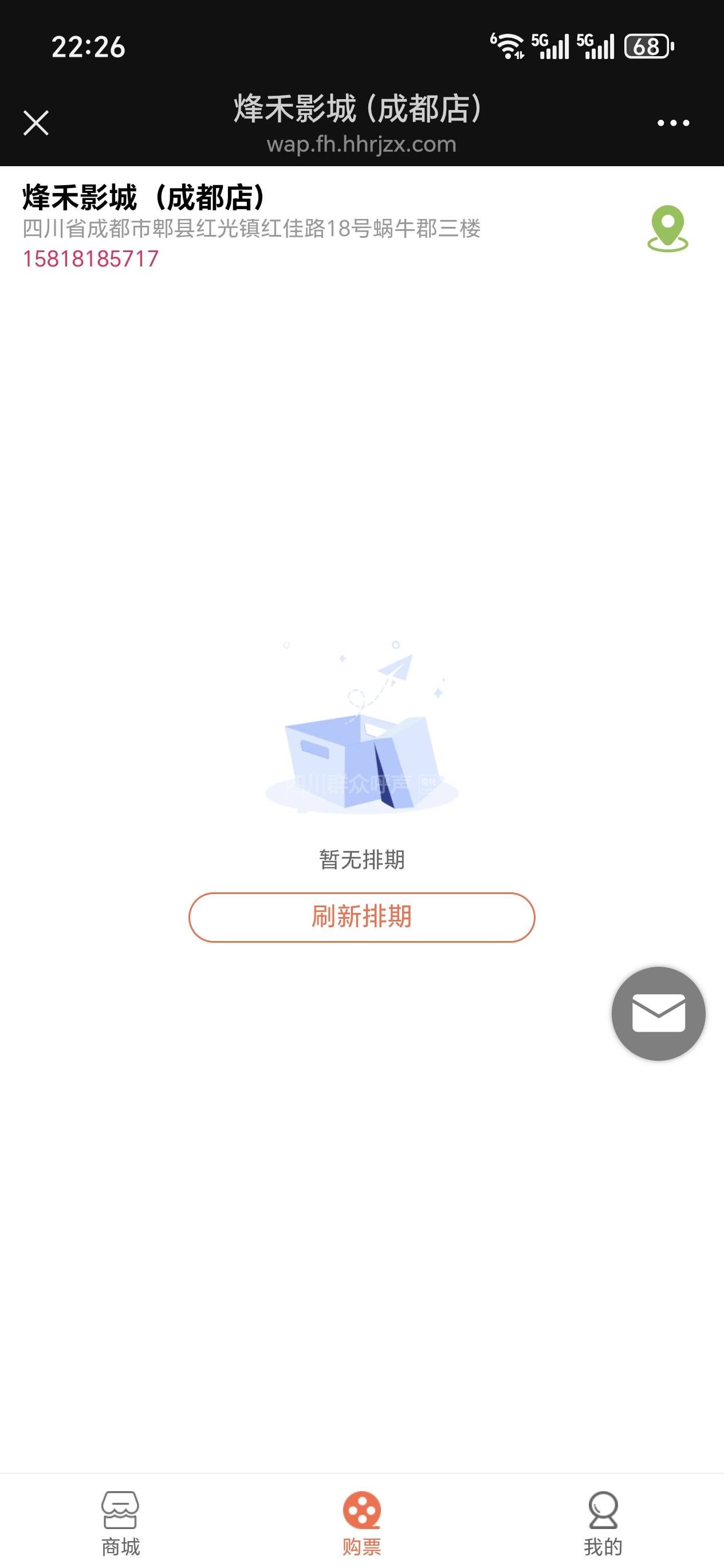Close the 烽禾影城 web page

[x=36, y=123]
